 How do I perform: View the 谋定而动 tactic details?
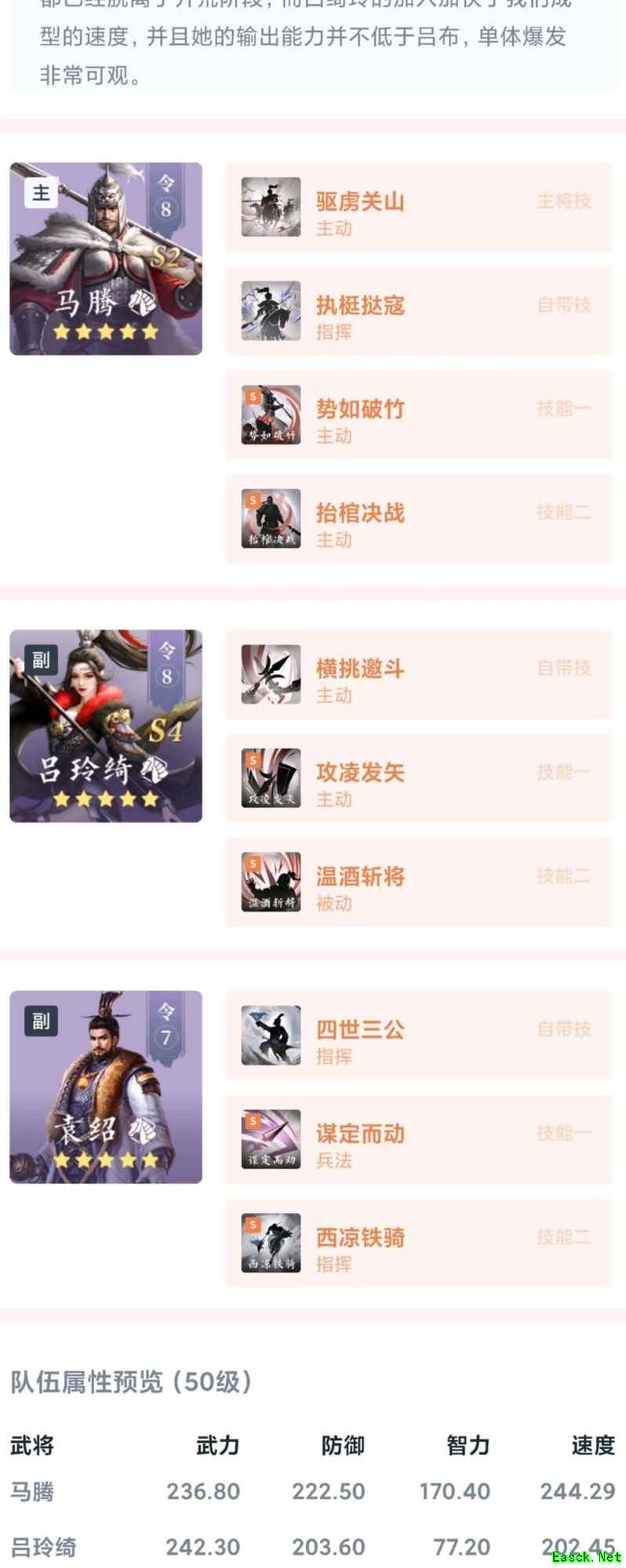[418, 1139]
